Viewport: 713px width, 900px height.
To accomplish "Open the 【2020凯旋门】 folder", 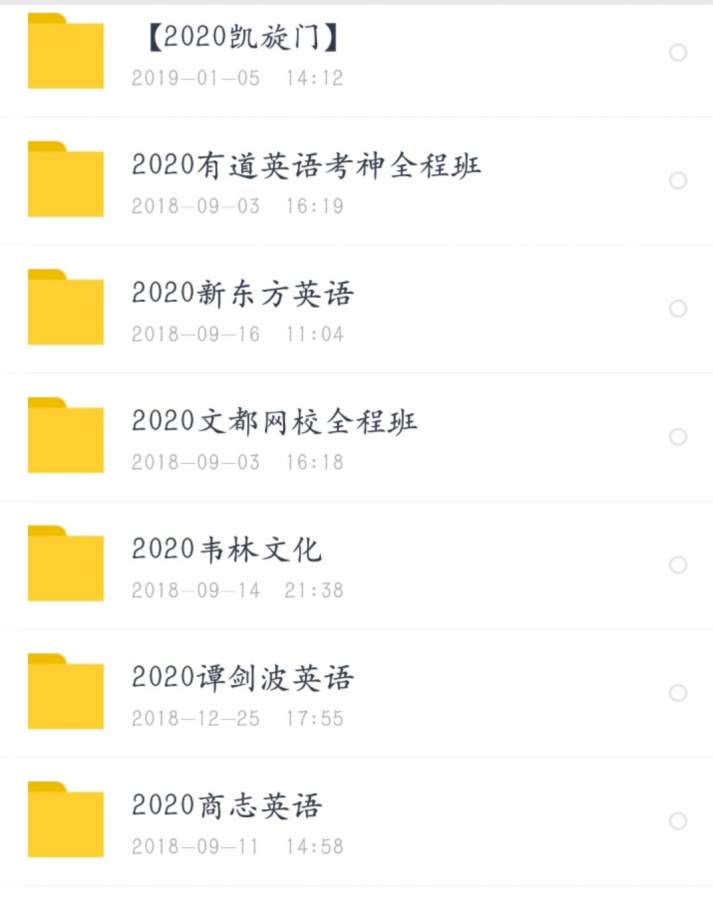I will pos(240,39).
